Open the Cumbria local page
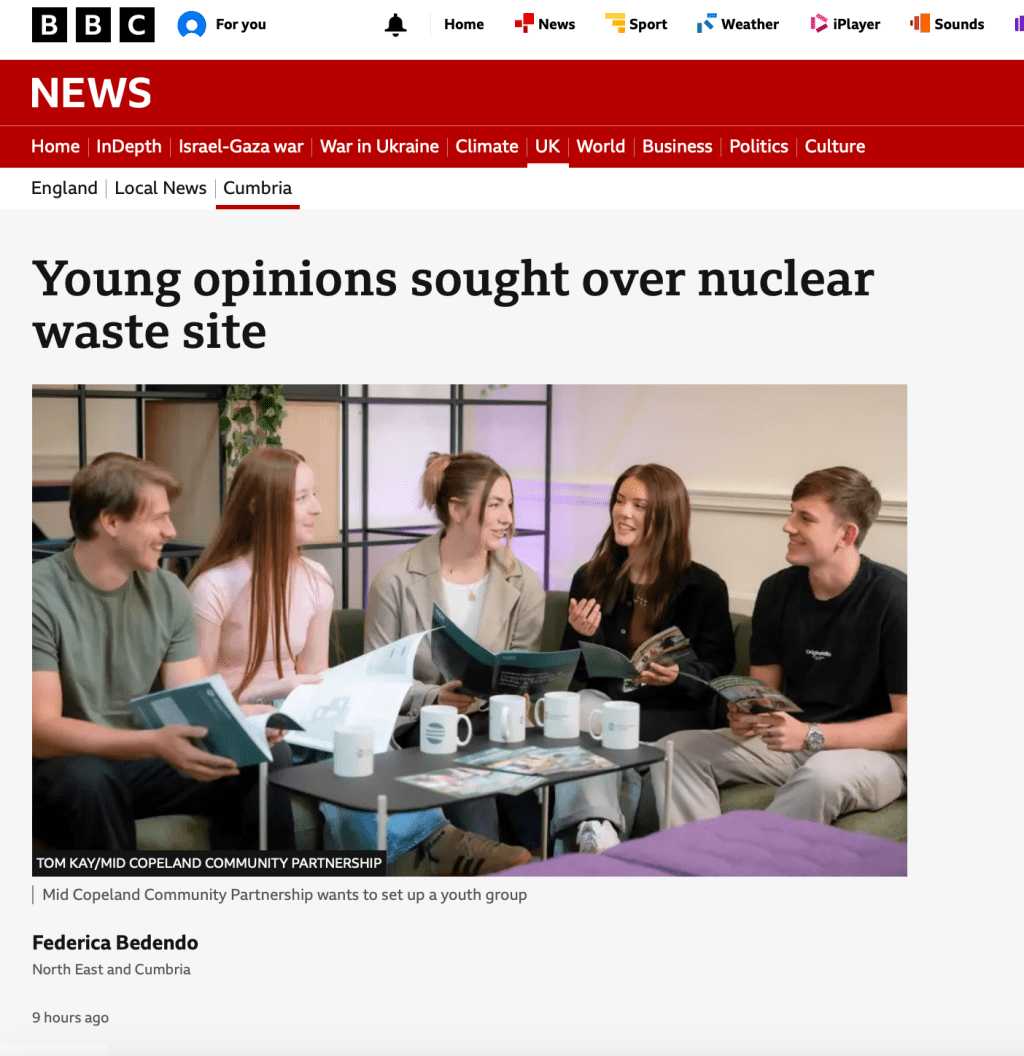This screenshot has height=1056, width=1024. (257, 188)
